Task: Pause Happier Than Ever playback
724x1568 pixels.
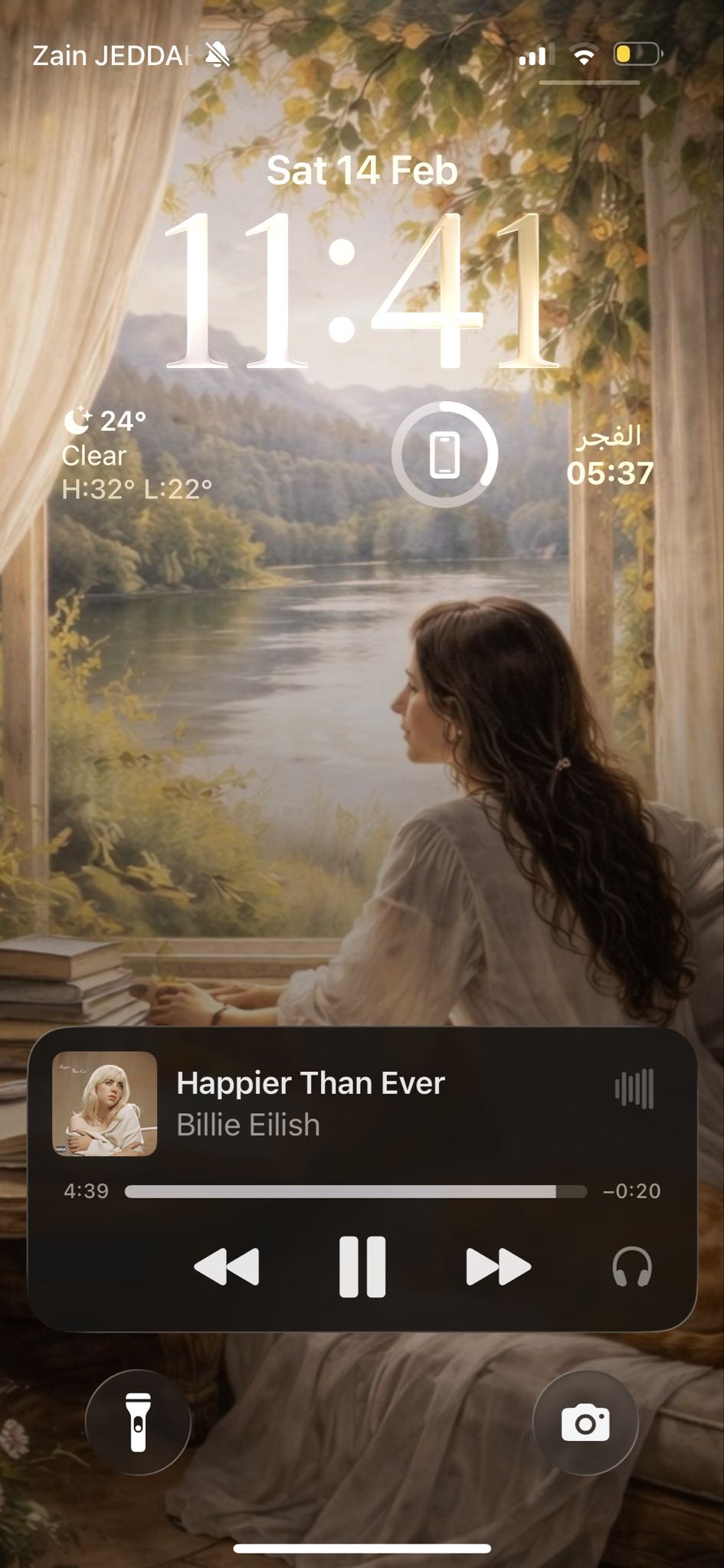Action: [362, 1266]
